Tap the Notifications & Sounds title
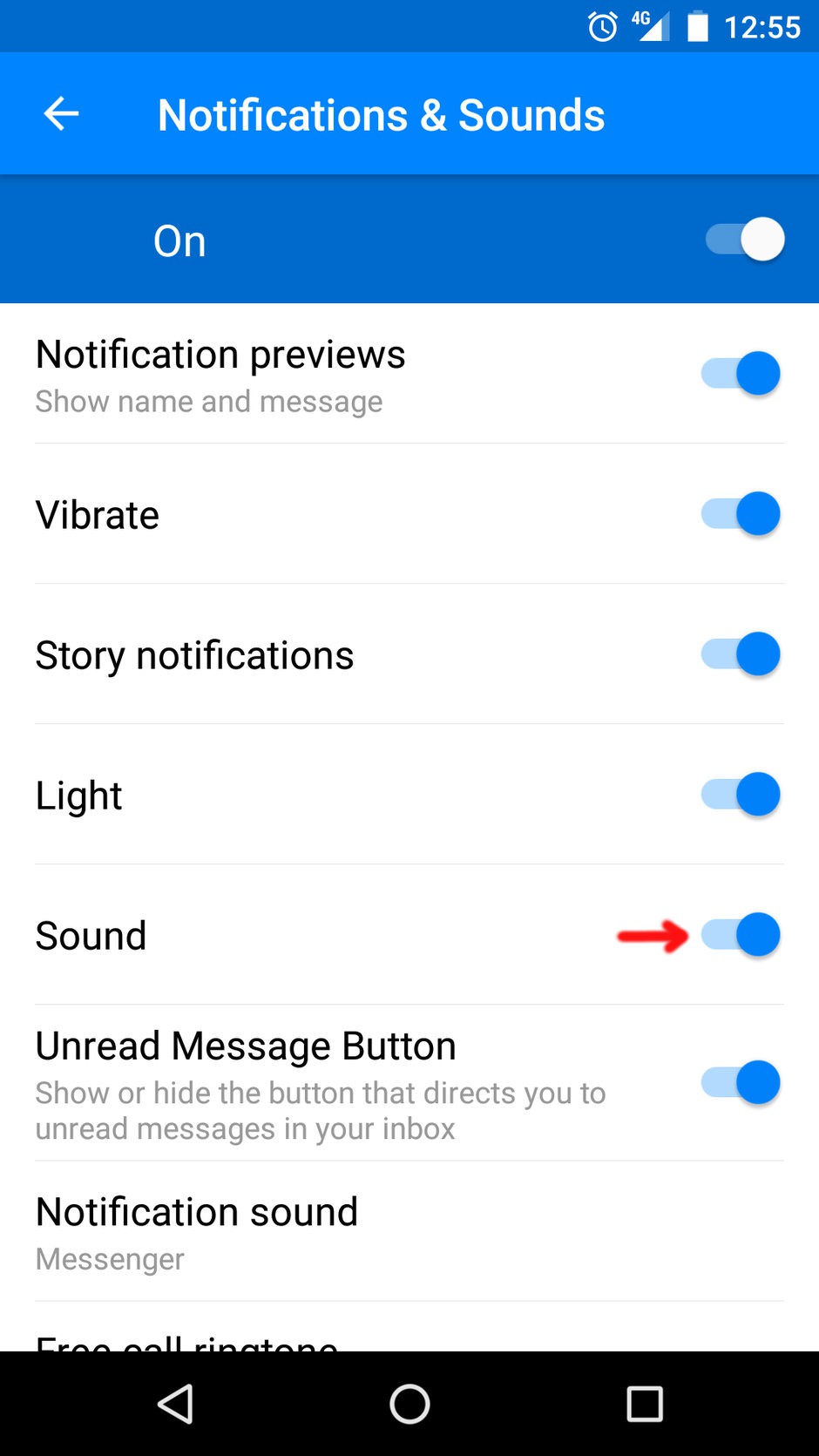The width and height of the screenshot is (819, 1456). pos(381,113)
